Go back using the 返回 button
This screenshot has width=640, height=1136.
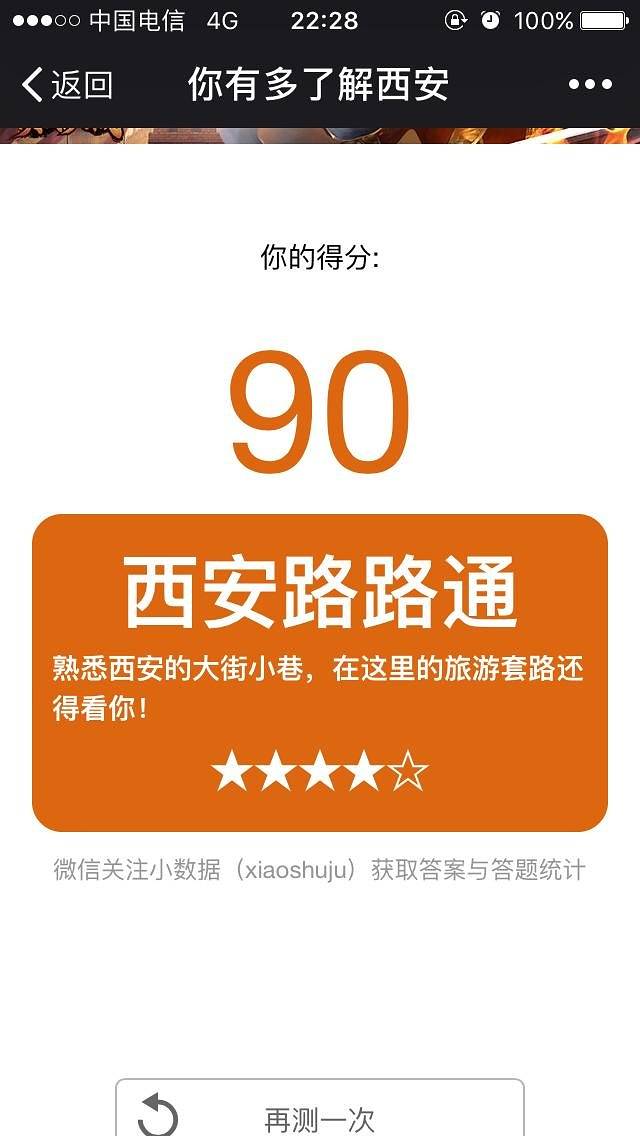(66, 85)
